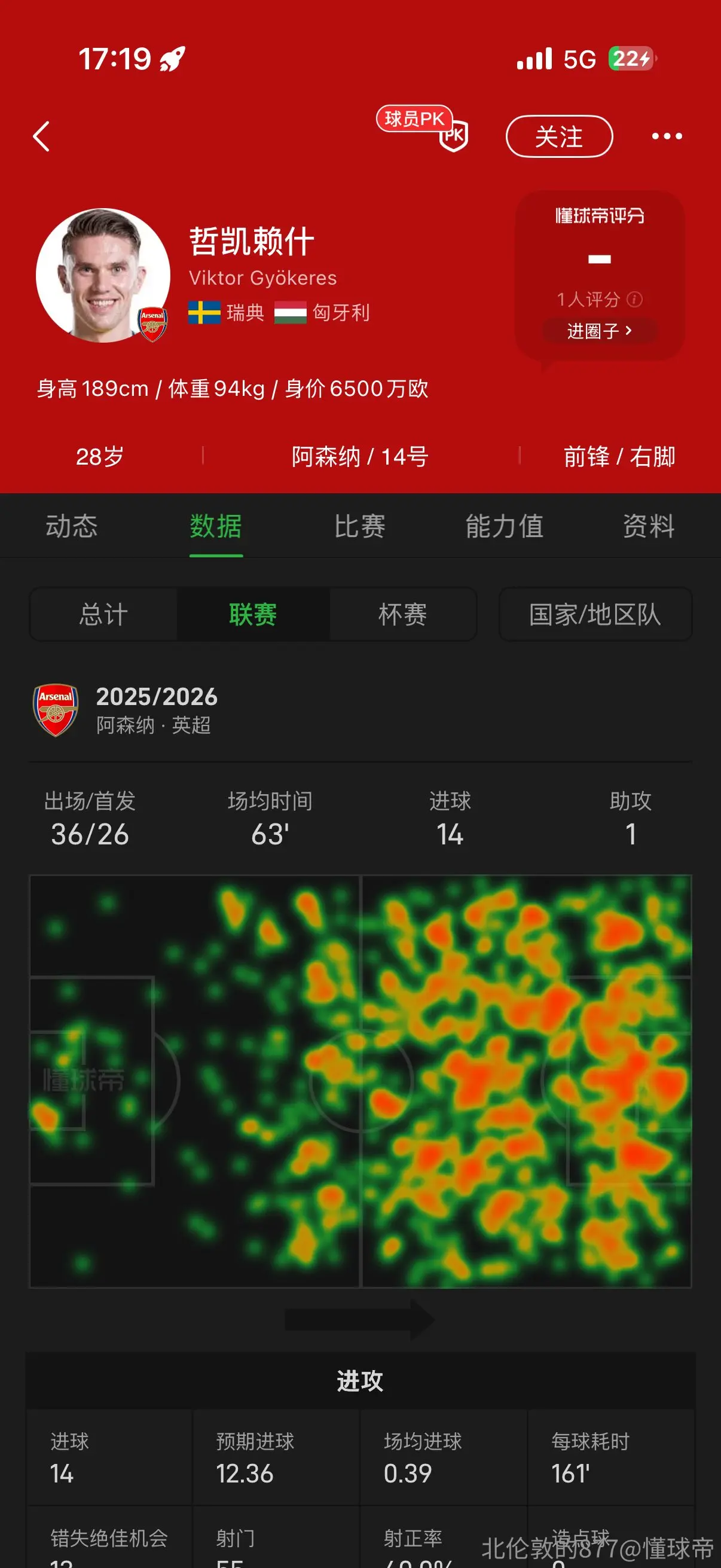Enter the circle via 进圈子

pyautogui.click(x=599, y=331)
